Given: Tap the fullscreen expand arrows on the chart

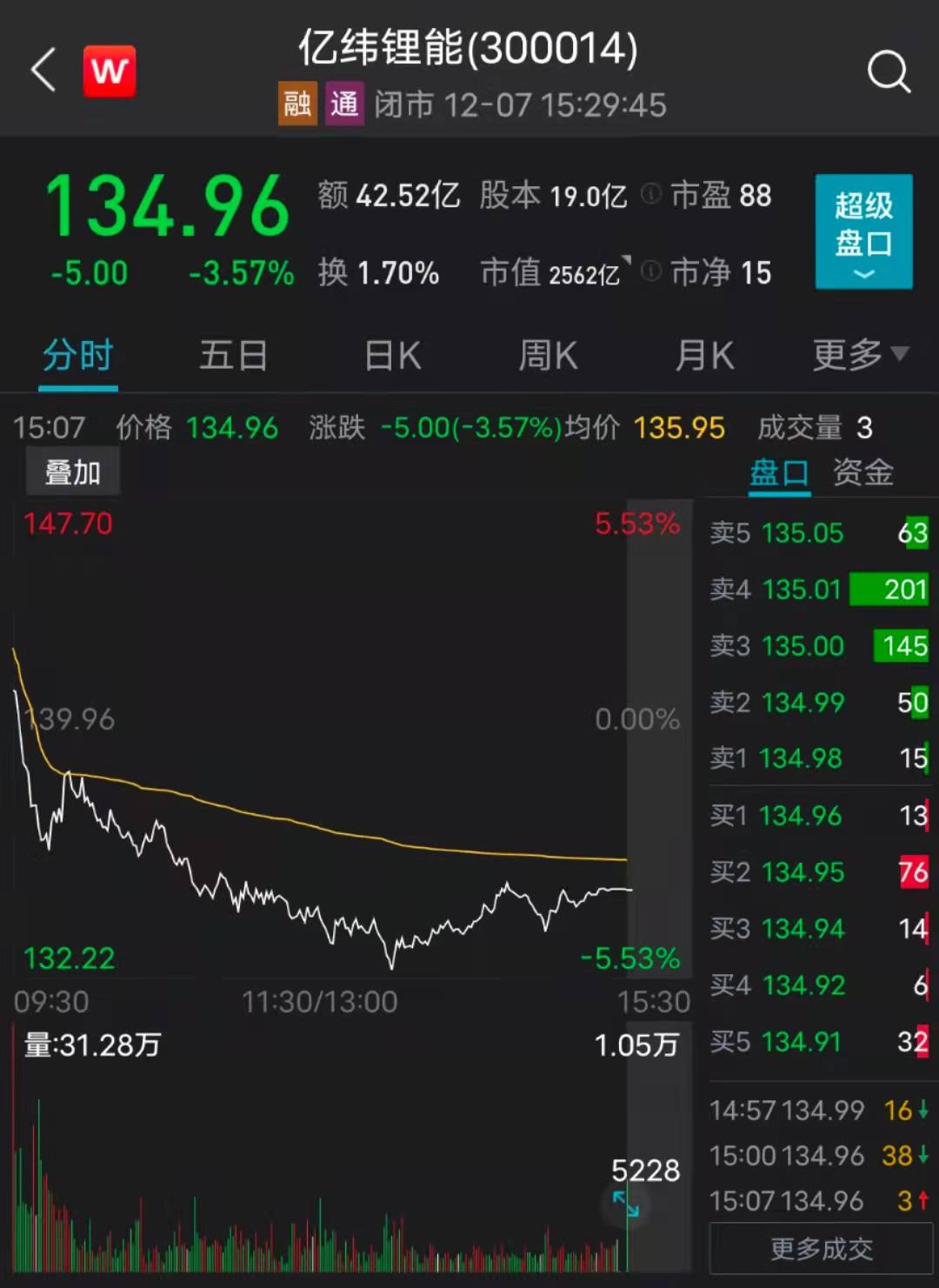Looking at the screenshot, I should pos(626,1205).
